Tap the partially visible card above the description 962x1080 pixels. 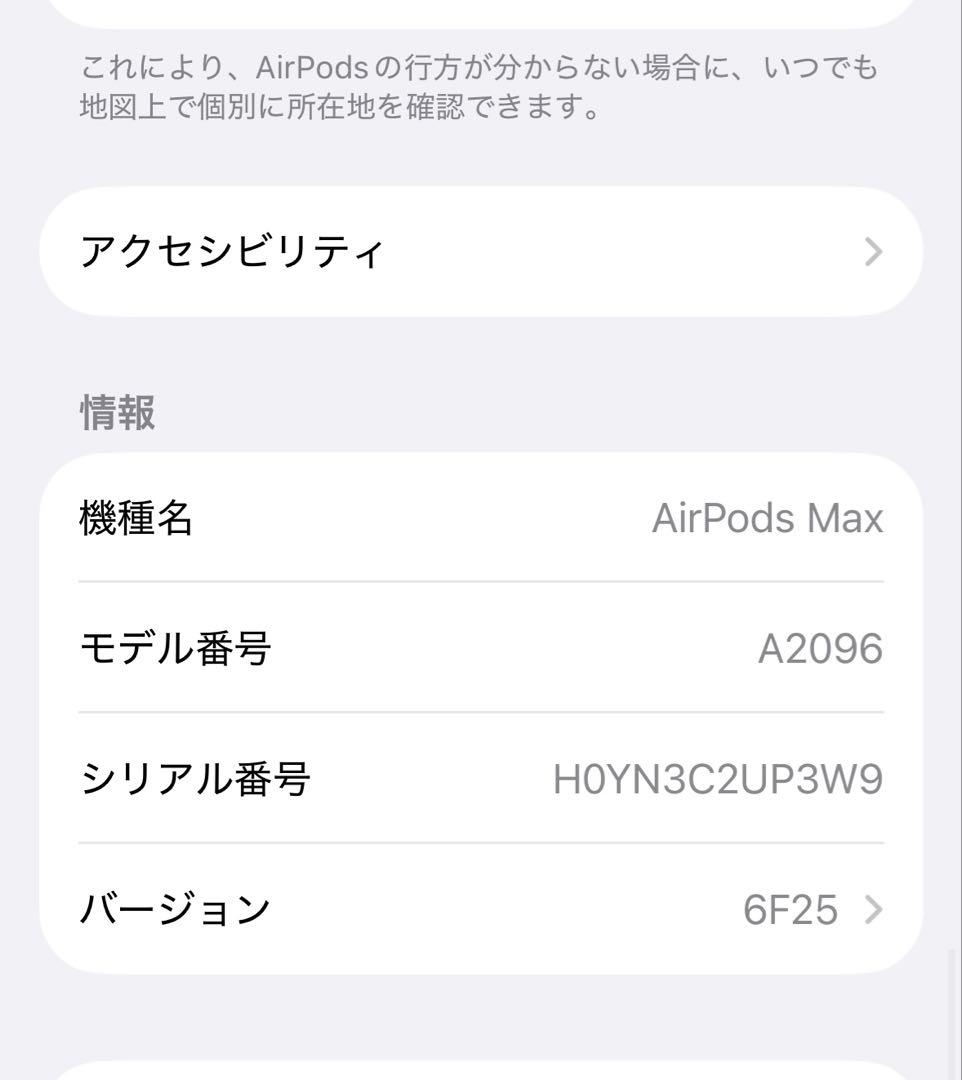point(480,8)
